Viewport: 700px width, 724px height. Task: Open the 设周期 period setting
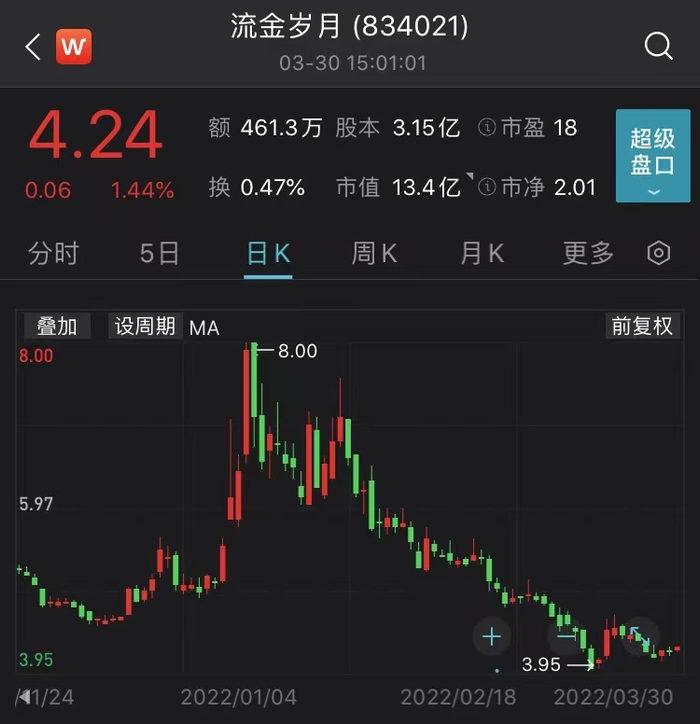pyautogui.click(x=145, y=326)
